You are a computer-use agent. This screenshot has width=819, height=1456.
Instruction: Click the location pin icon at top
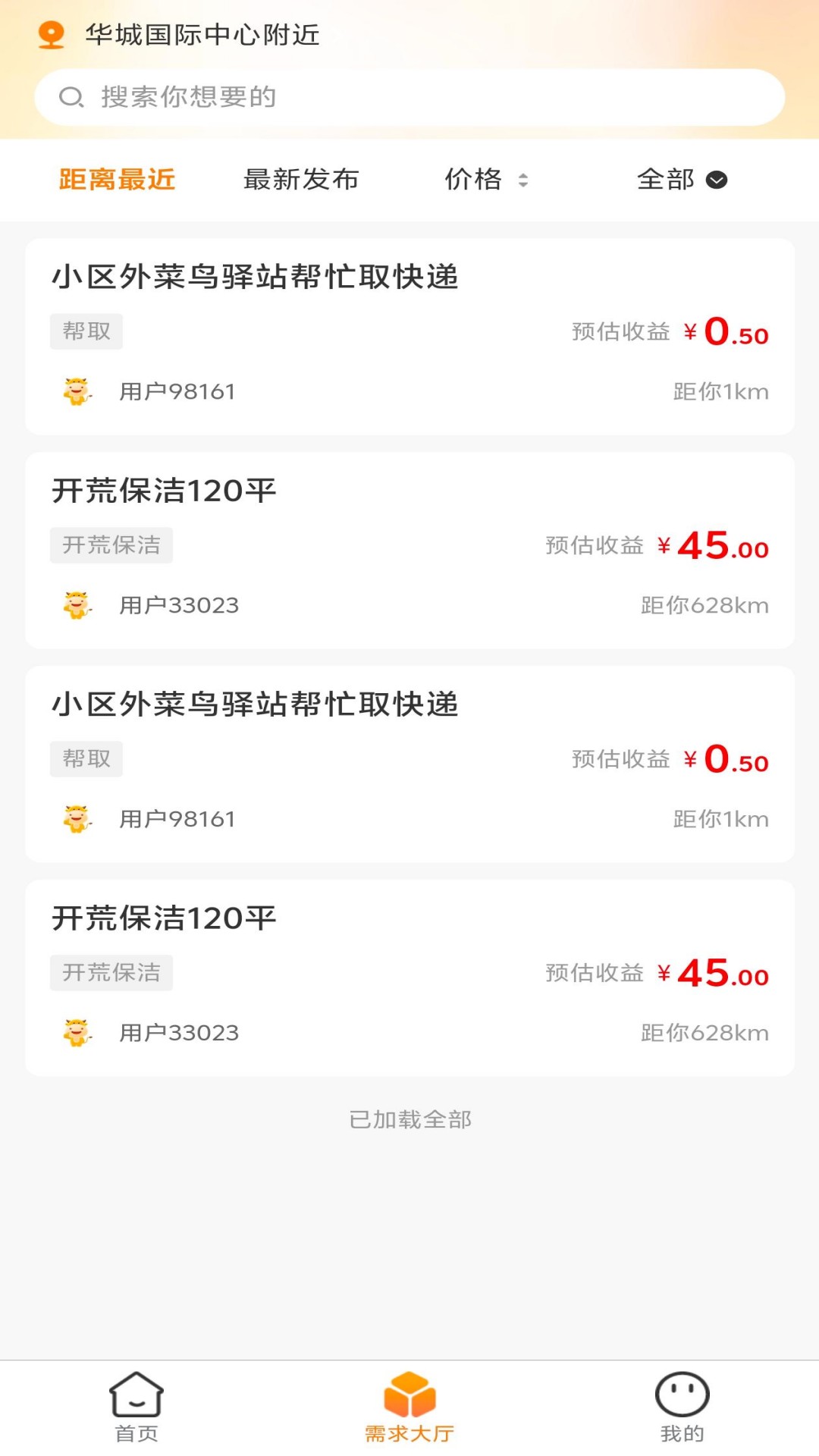click(51, 33)
